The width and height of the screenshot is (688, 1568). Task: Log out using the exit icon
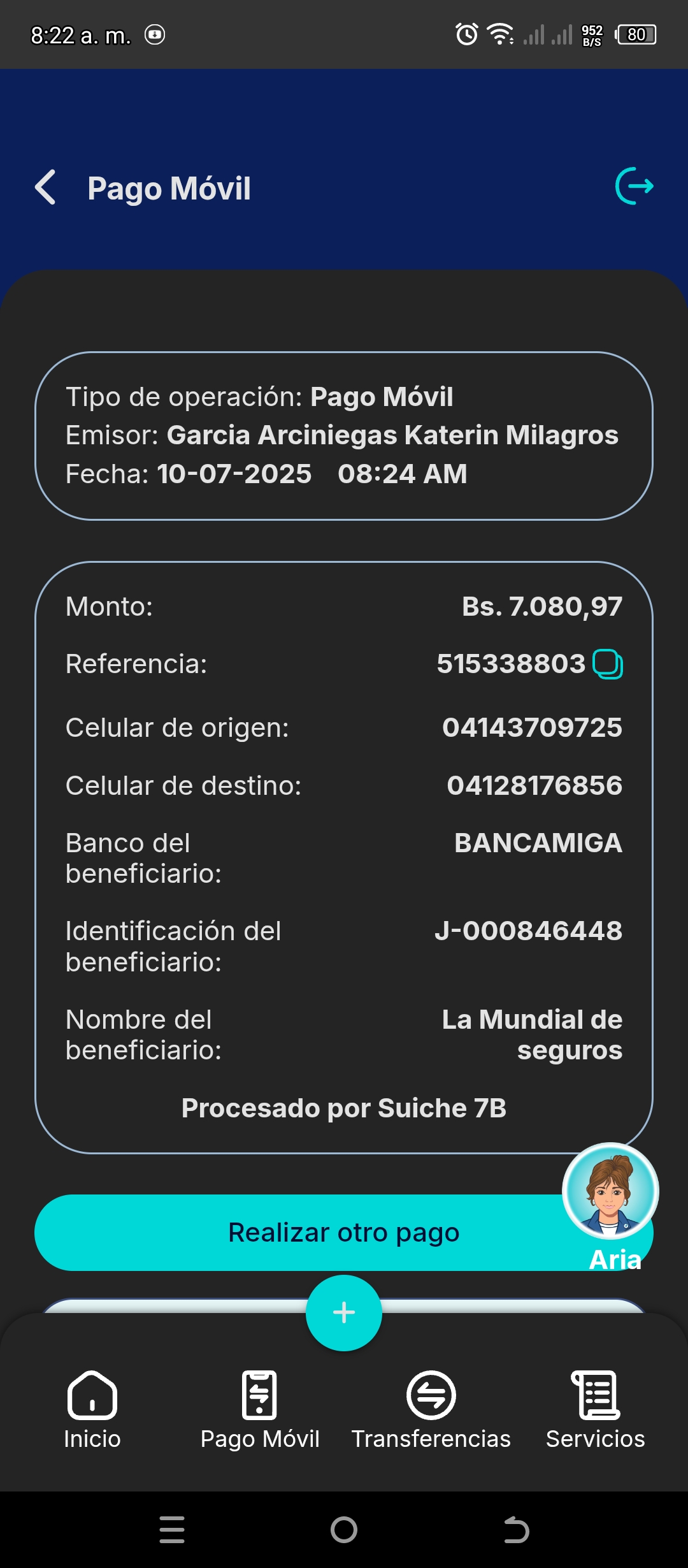634,186
